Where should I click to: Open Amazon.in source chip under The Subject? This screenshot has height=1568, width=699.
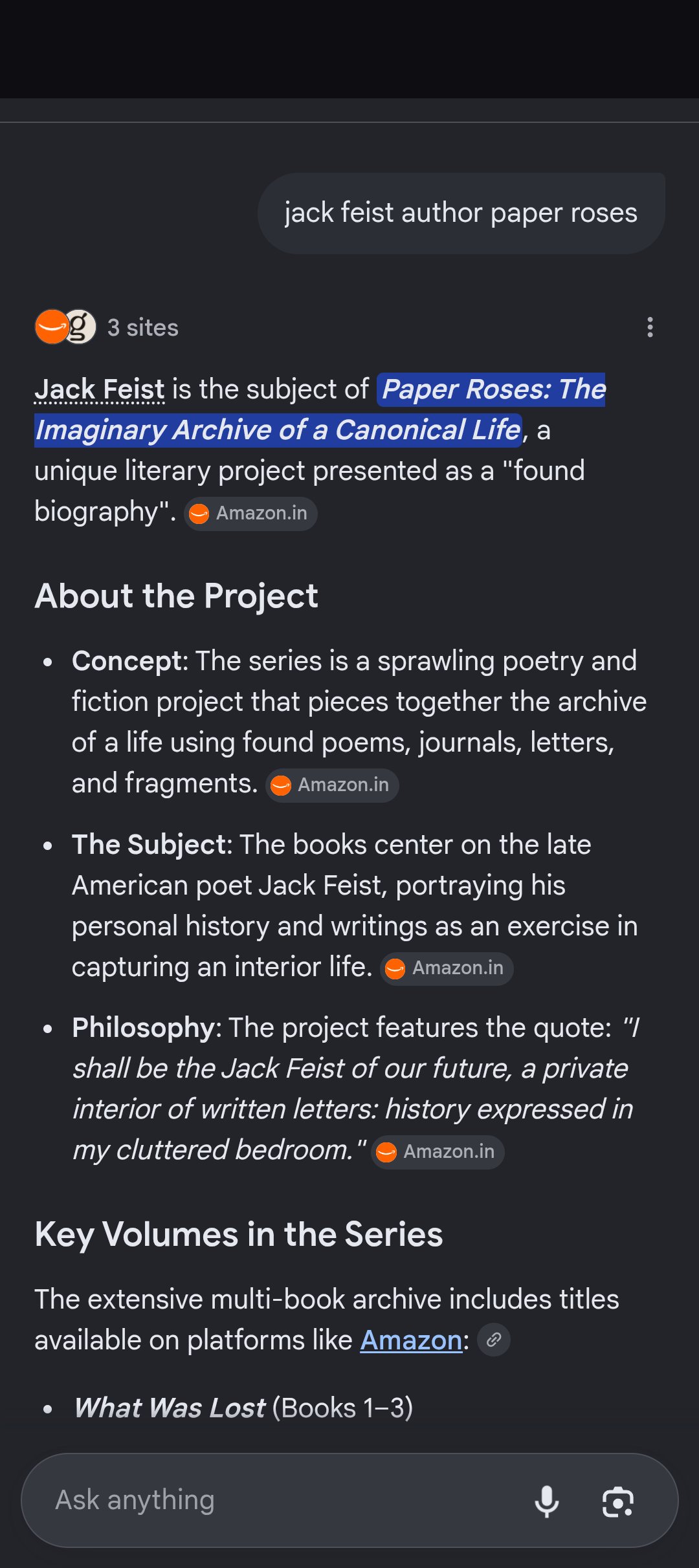point(447,968)
